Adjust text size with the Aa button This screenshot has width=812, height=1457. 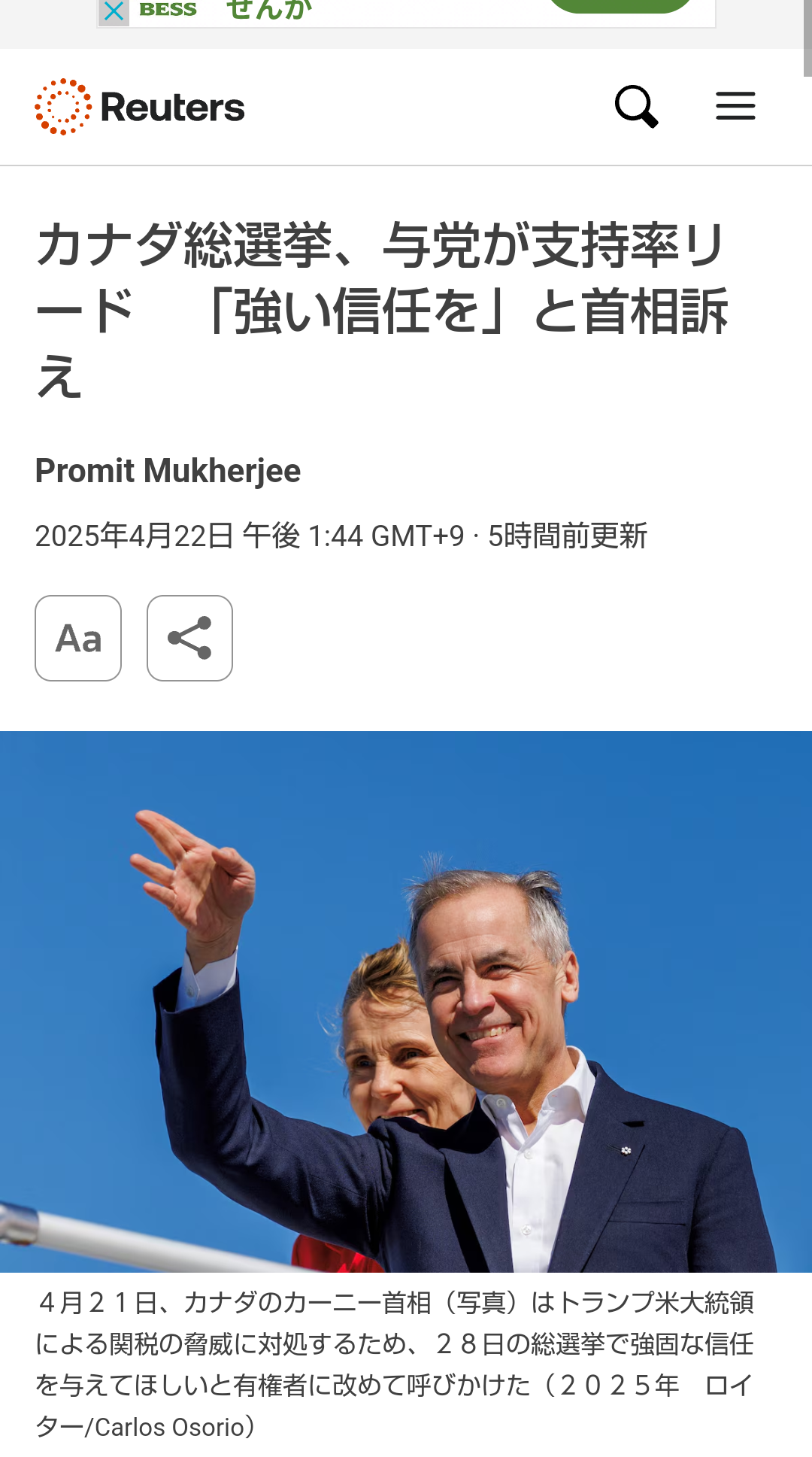click(x=78, y=638)
